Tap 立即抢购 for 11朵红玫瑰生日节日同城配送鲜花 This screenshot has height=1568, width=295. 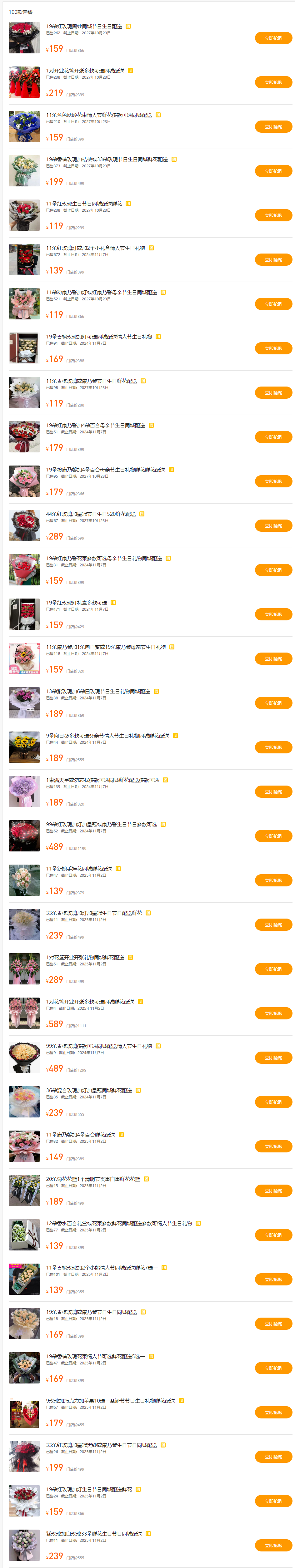pos(273,215)
